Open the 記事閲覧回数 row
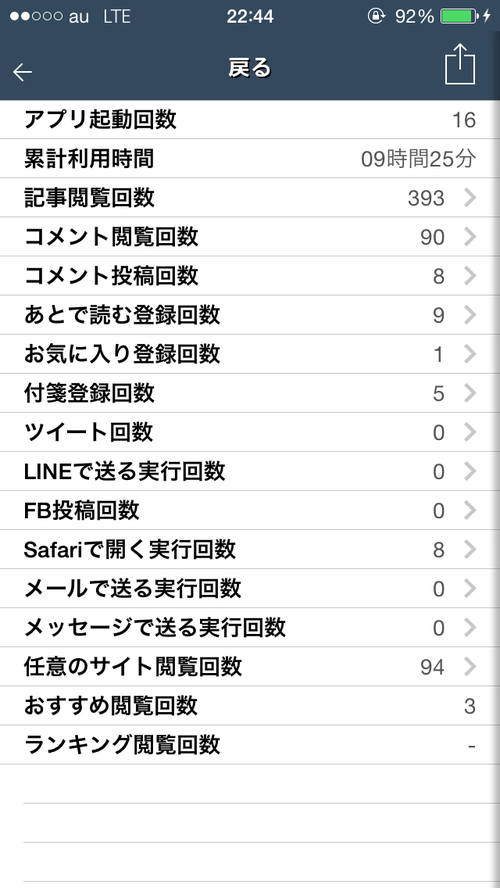Image resolution: width=500 pixels, height=888 pixels. pos(250,198)
